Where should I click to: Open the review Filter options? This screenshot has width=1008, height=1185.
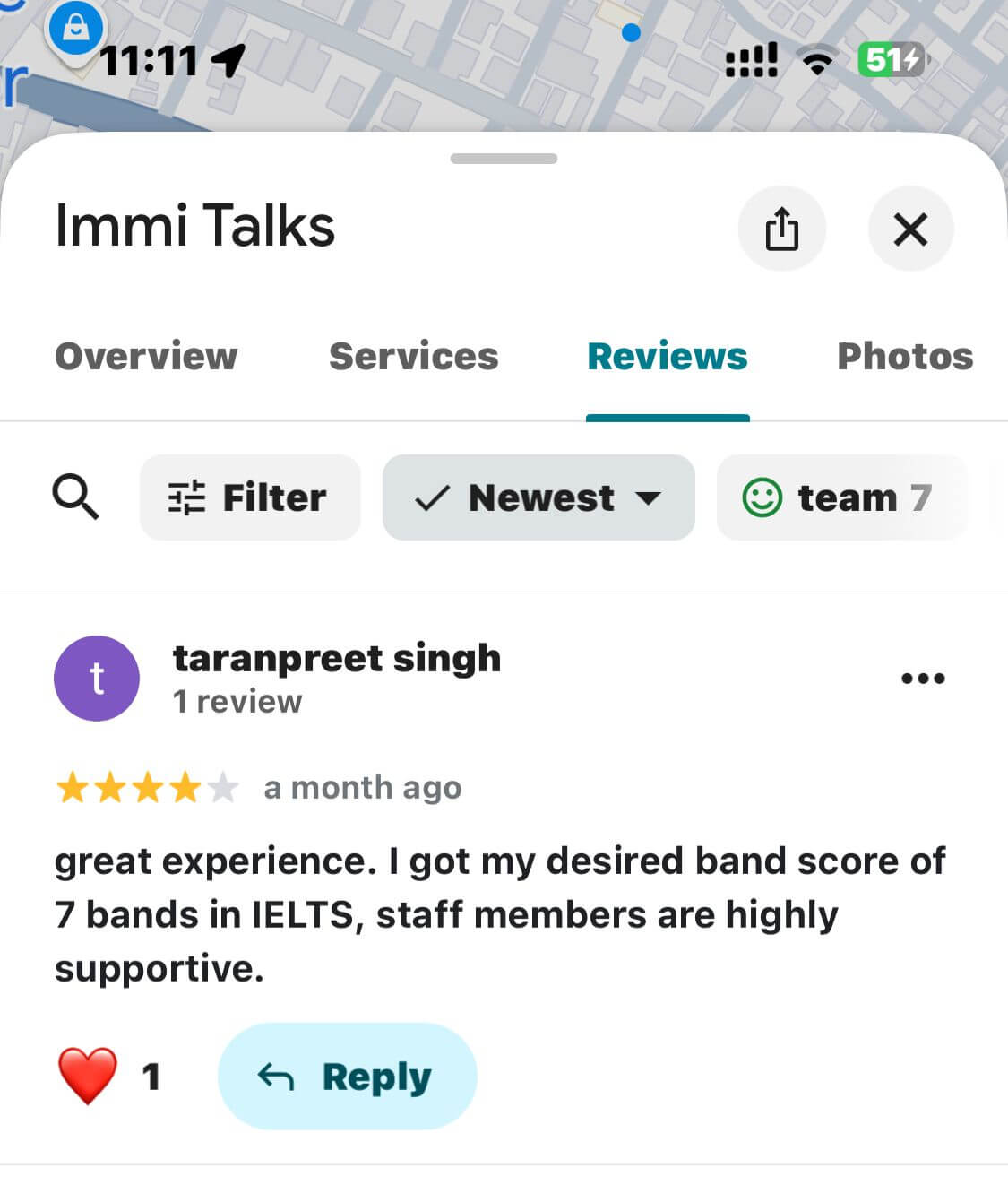[250, 497]
